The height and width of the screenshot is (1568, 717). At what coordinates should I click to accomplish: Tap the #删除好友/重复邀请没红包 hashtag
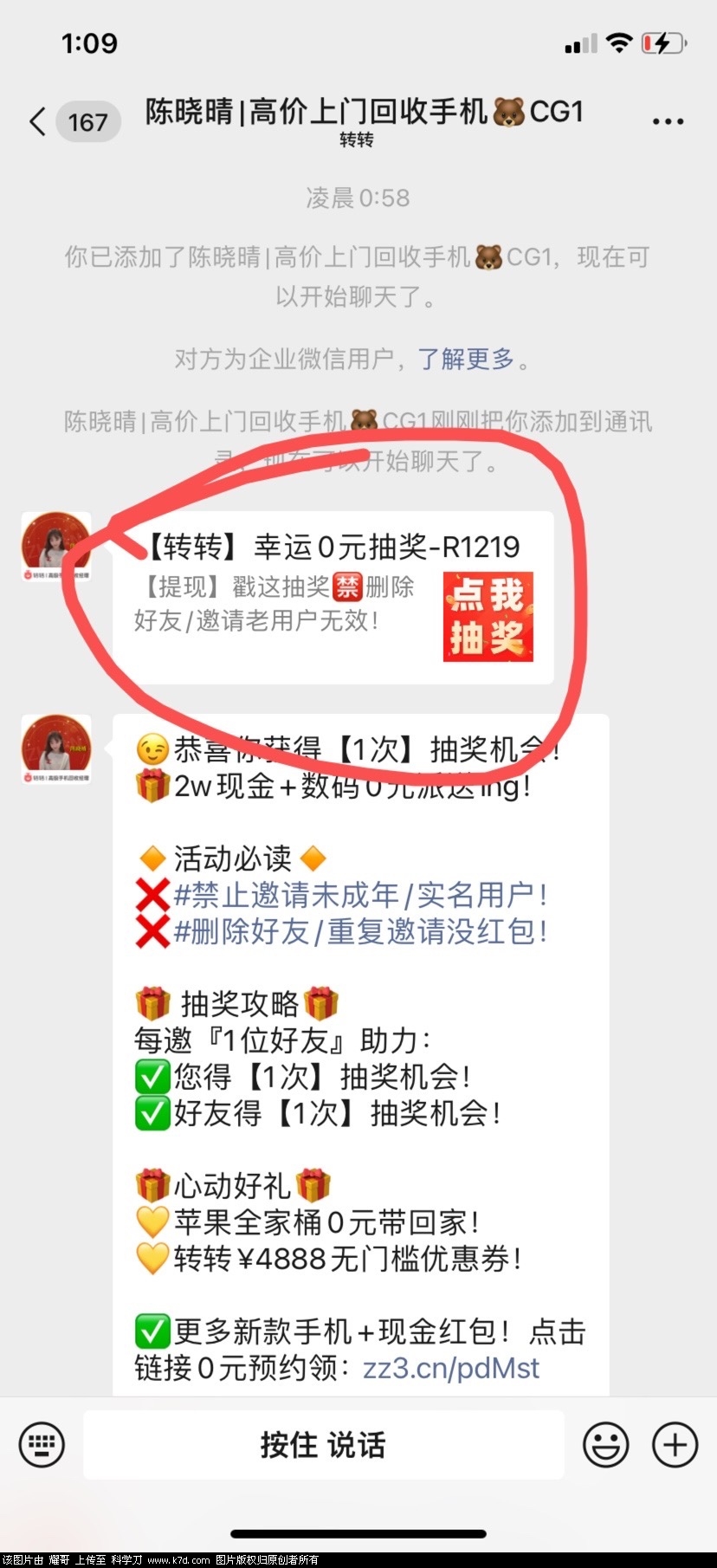point(359,932)
